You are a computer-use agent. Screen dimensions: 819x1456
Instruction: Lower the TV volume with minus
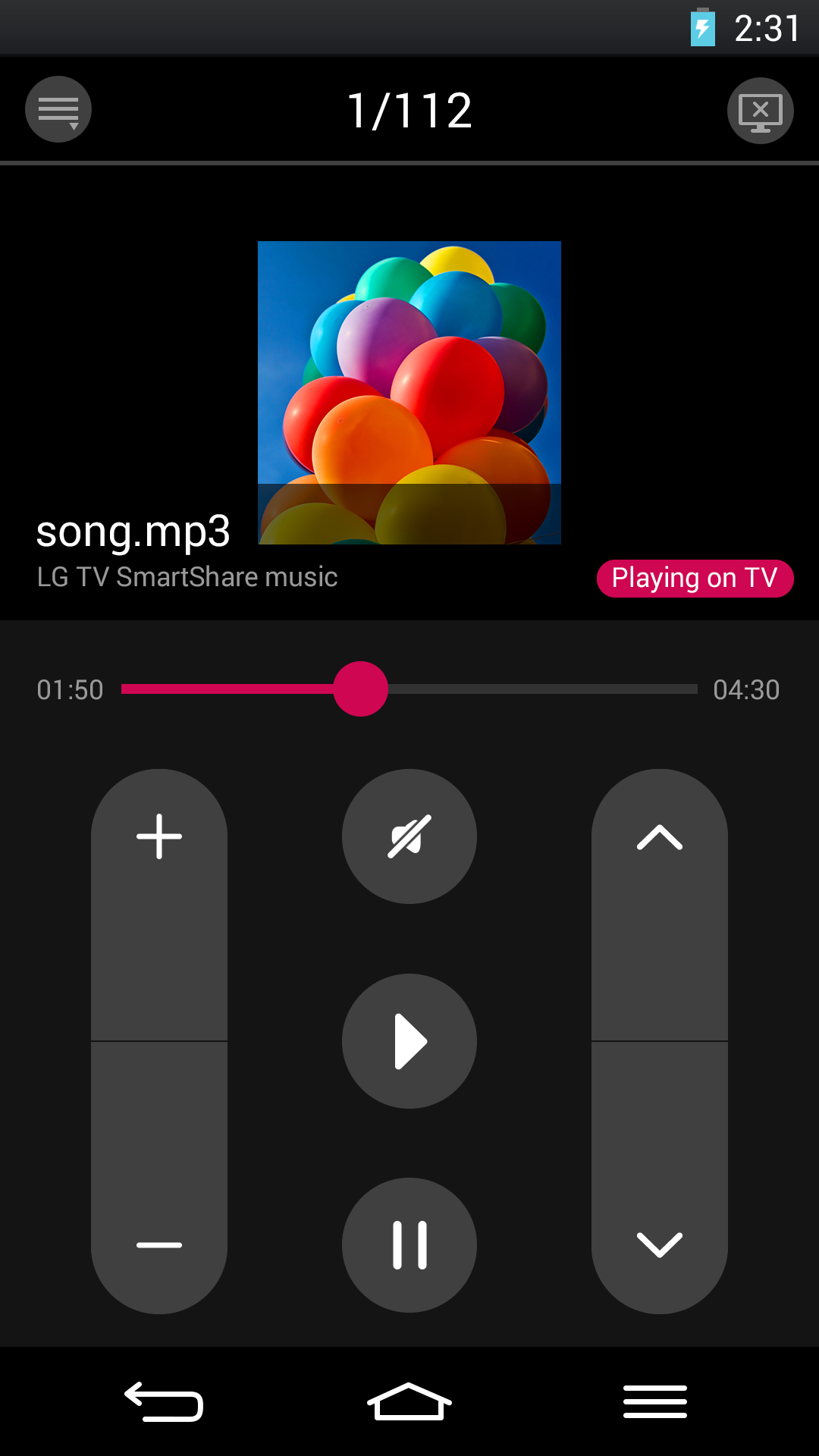[159, 1244]
